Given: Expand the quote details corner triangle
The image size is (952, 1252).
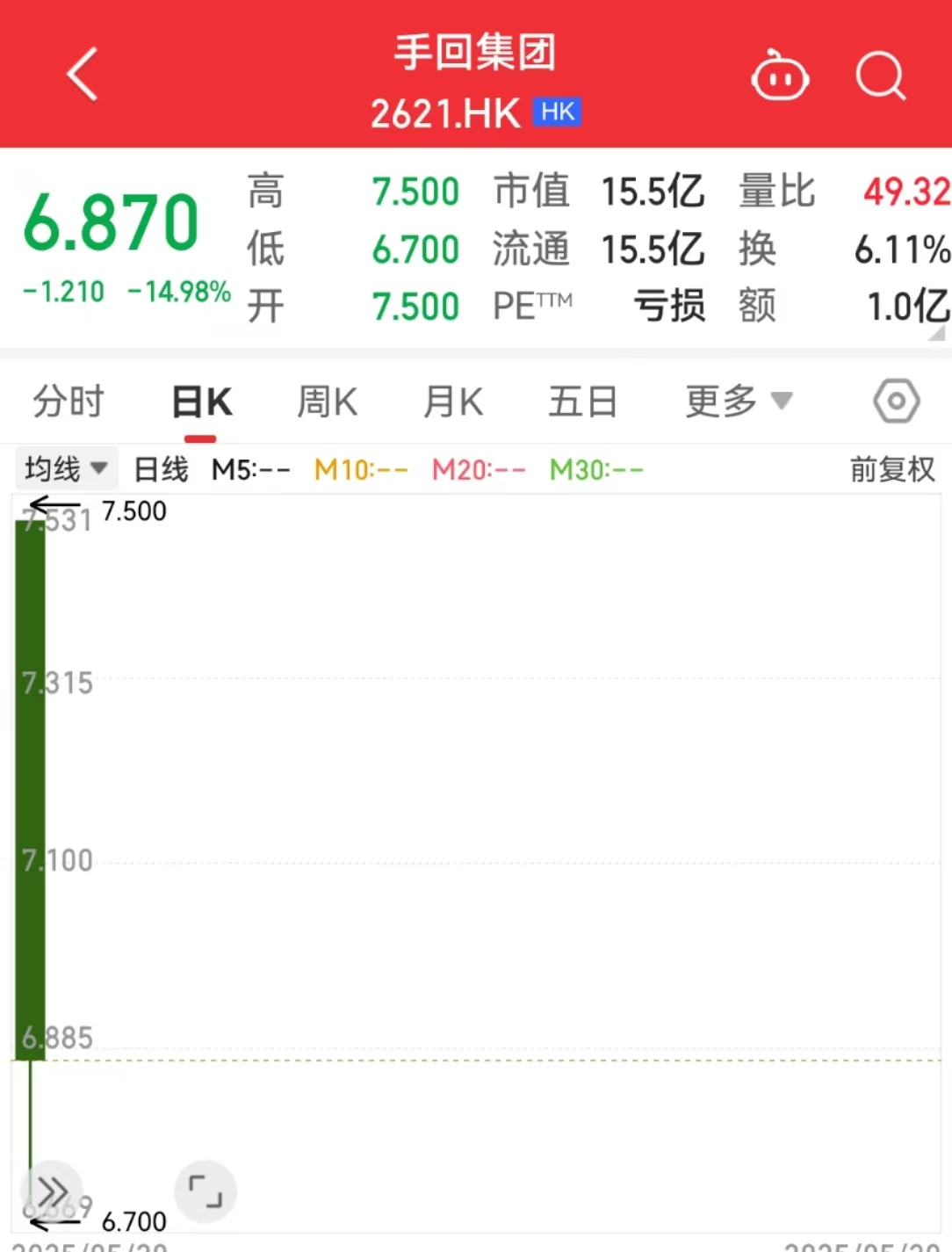Looking at the screenshot, I should pos(936,333).
